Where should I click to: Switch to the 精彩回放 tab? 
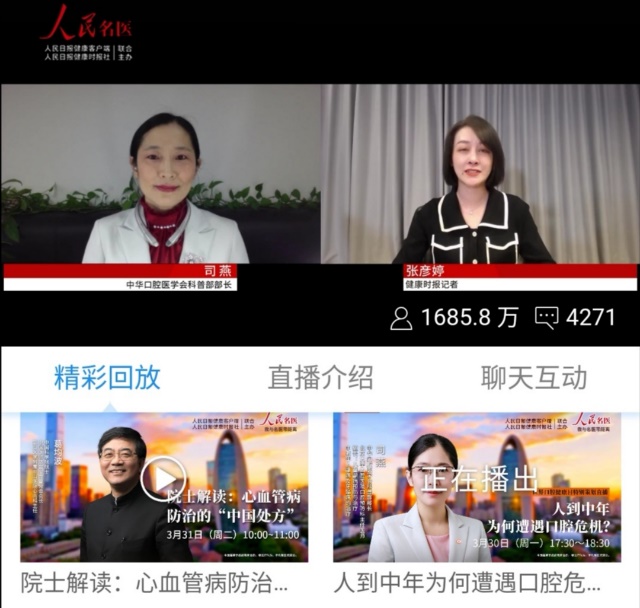[x=107, y=378]
